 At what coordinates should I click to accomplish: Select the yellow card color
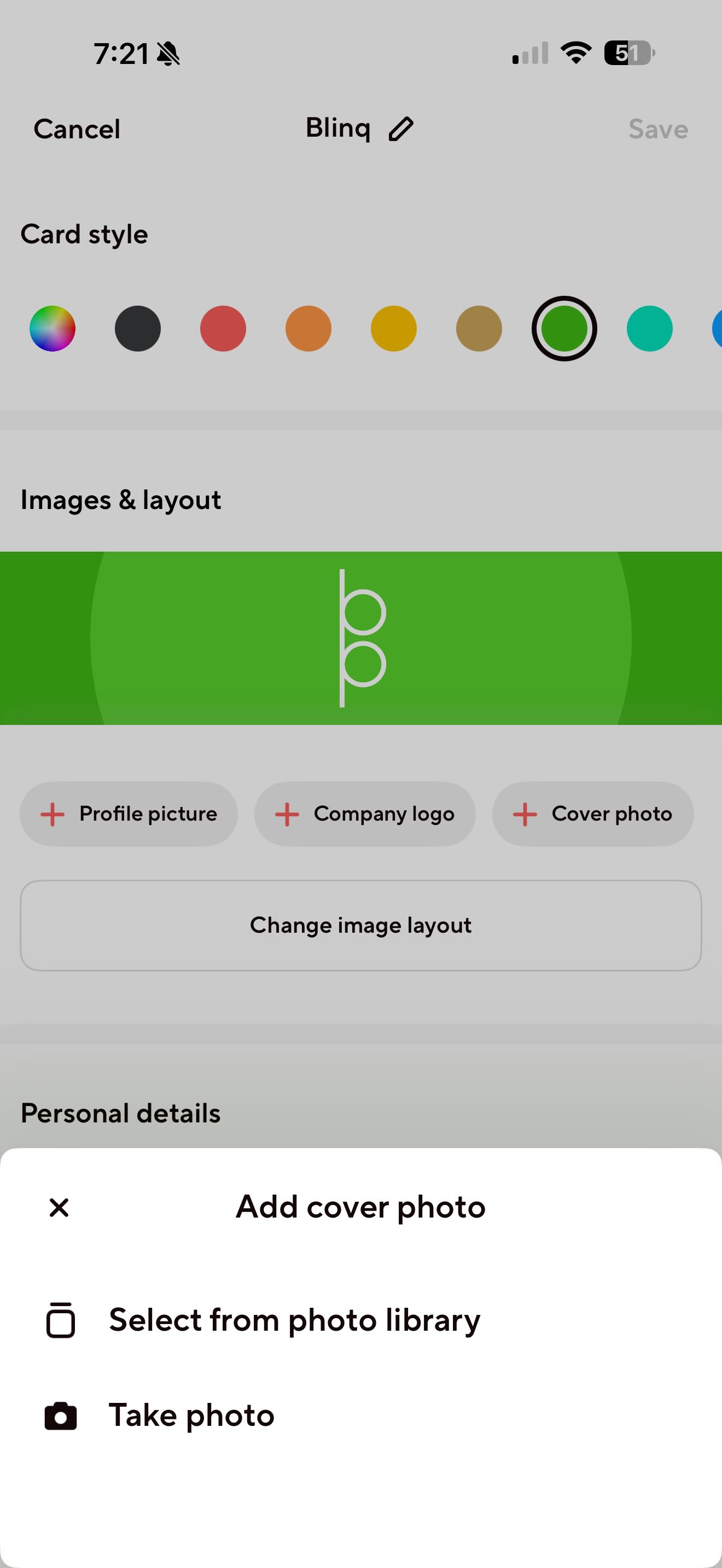tap(393, 329)
